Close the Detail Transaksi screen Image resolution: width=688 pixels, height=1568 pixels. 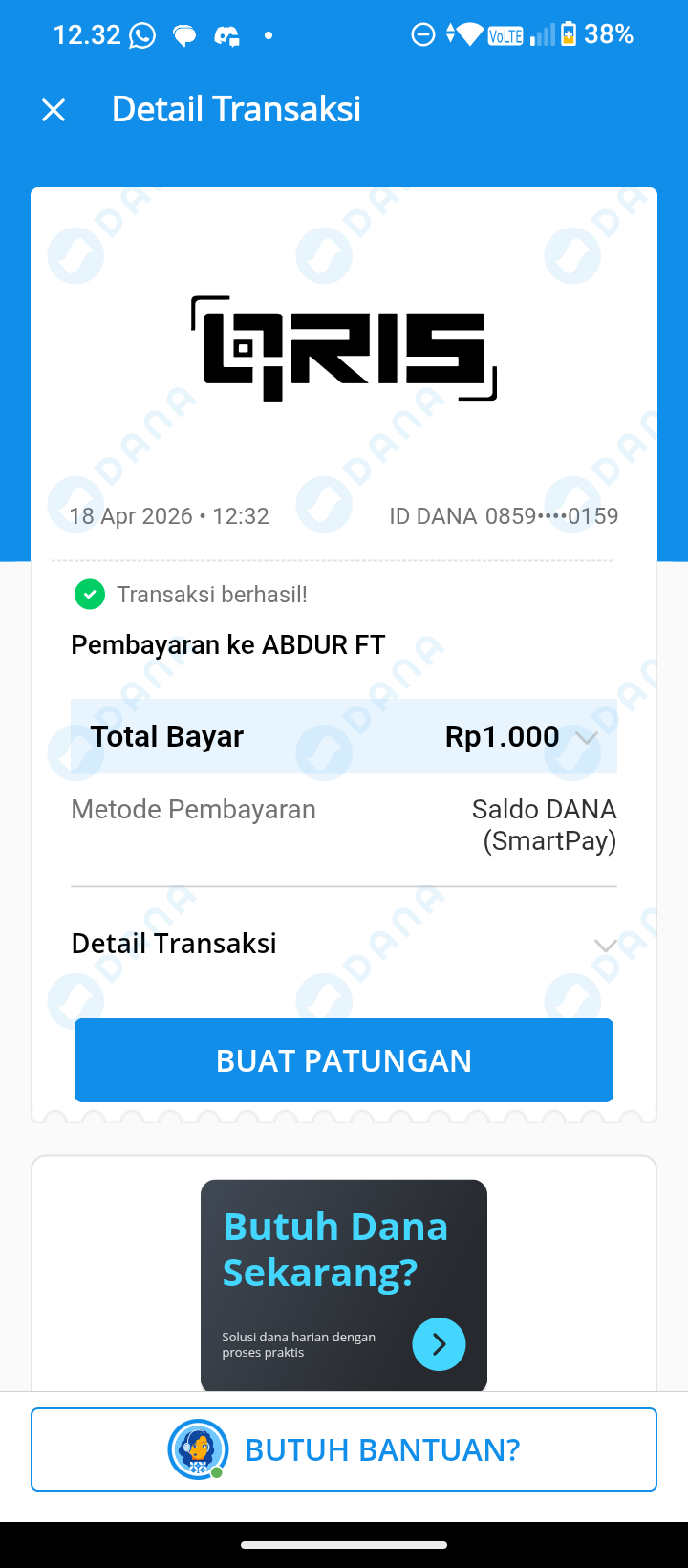54,110
